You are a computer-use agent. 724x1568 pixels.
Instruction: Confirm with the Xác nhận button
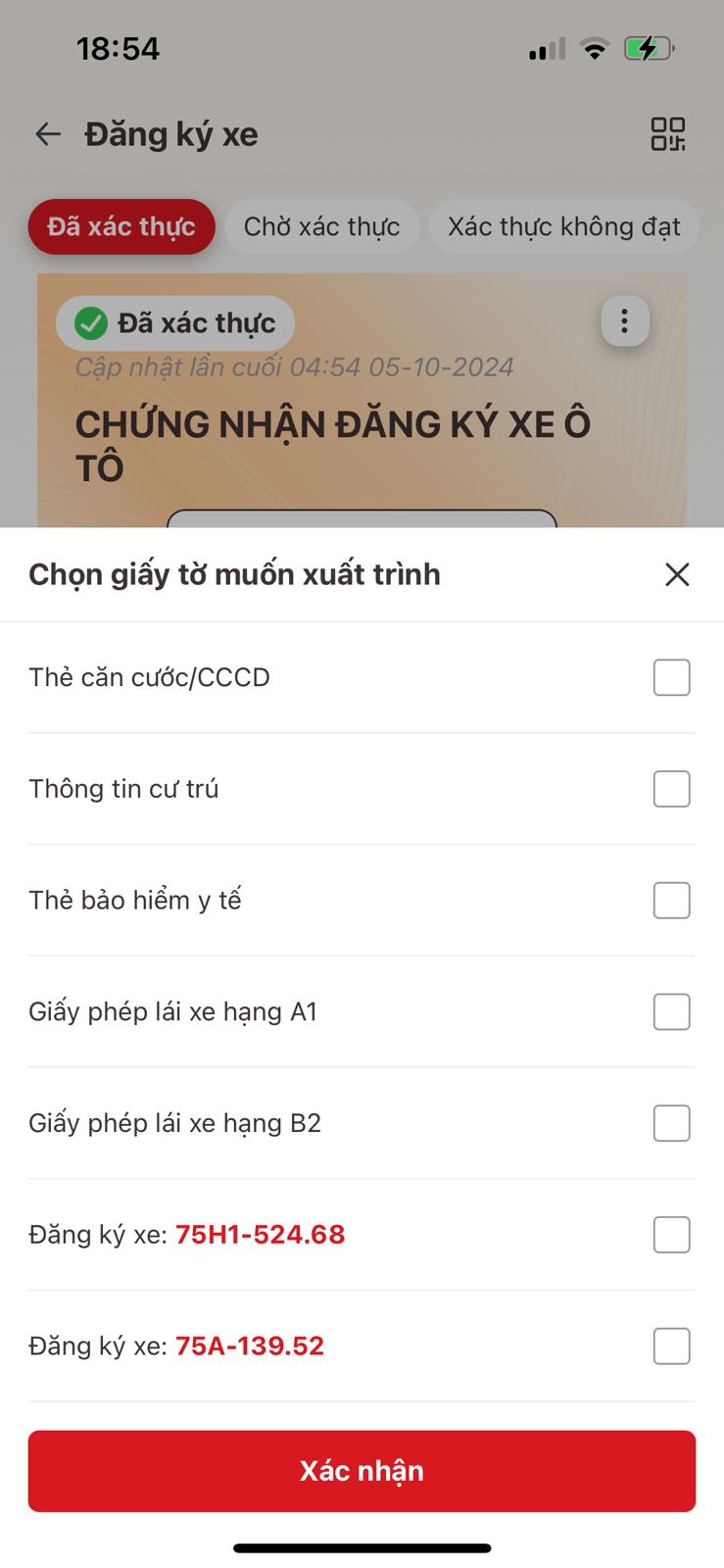click(x=362, y=1470)
